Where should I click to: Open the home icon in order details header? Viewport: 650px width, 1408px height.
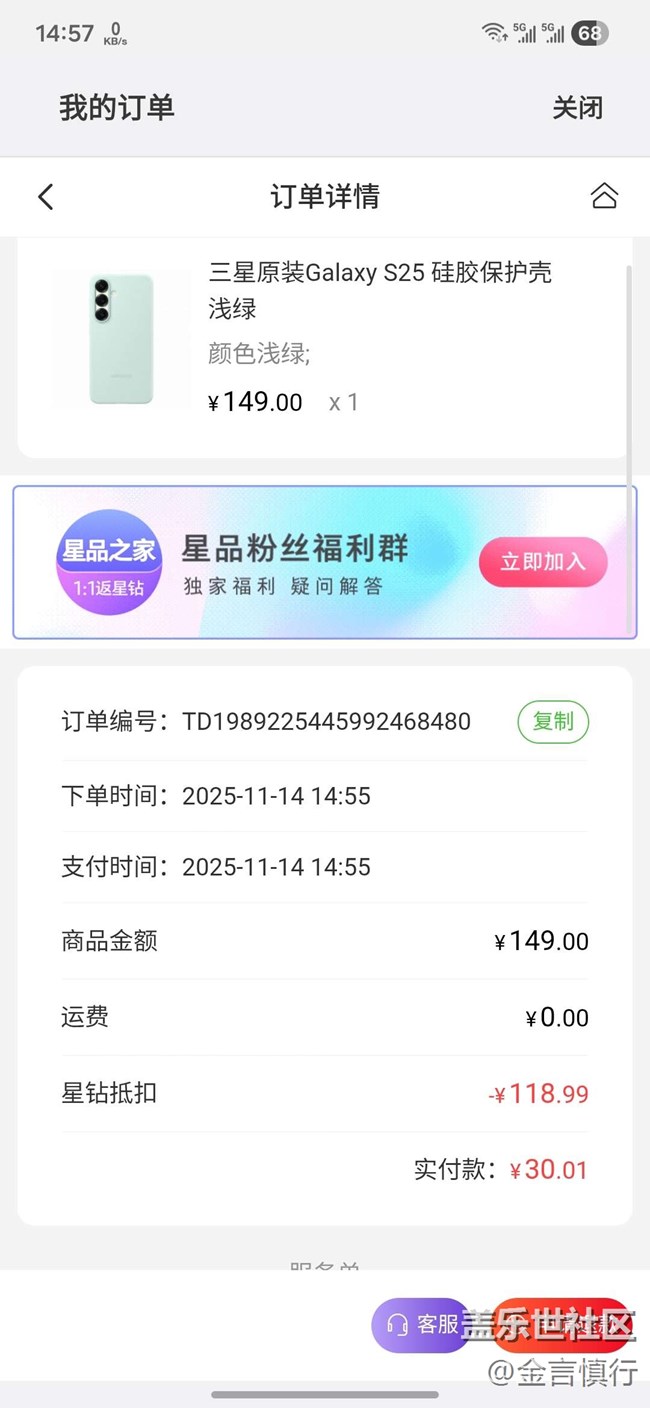(x=604, y=196)
